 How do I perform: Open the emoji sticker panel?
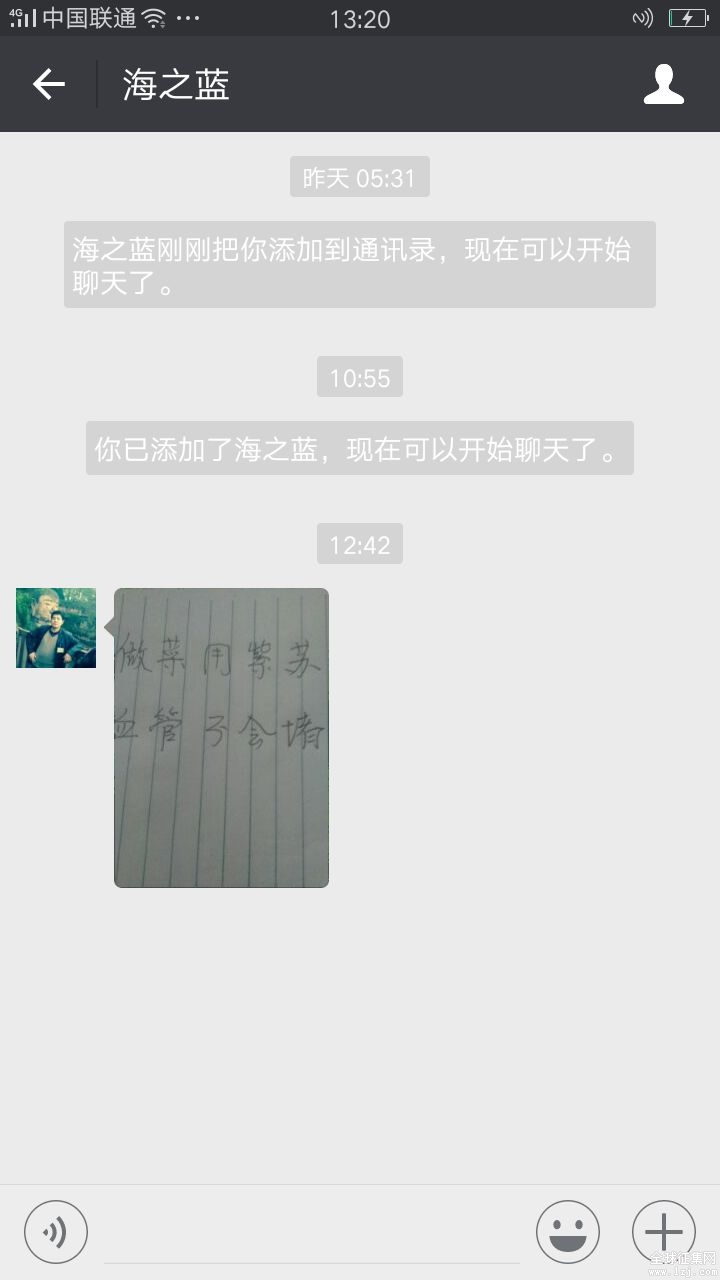567,1232
